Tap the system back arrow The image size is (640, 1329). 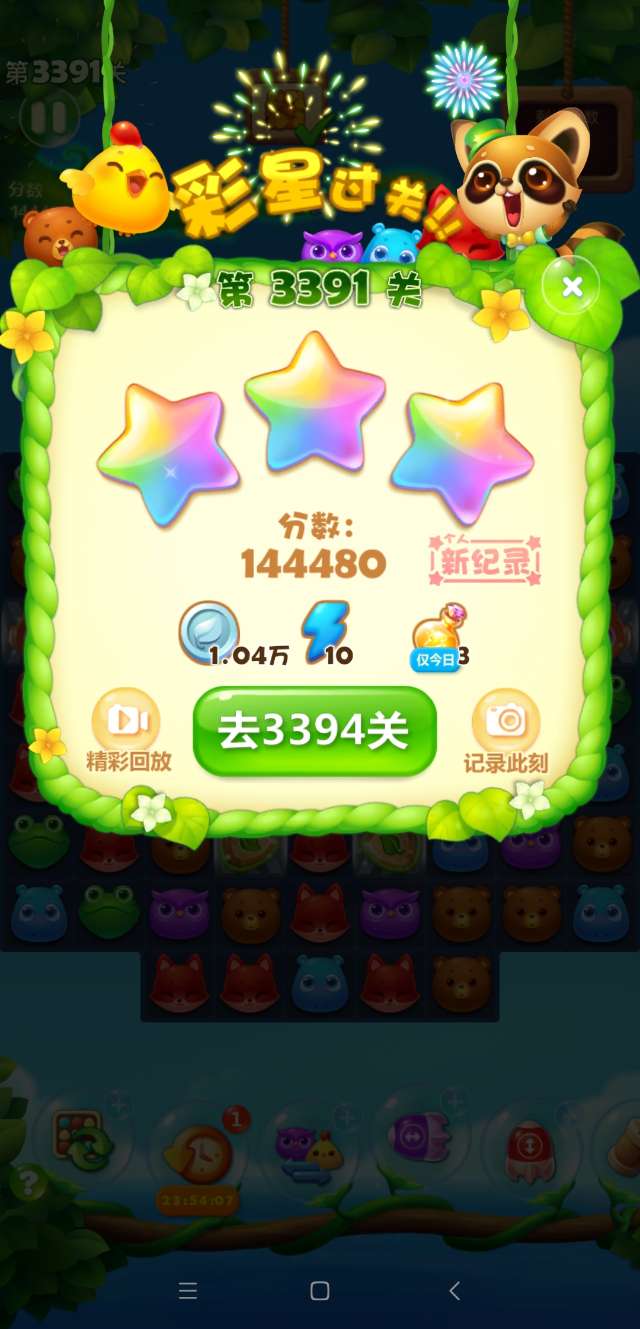click(454, 1291)
